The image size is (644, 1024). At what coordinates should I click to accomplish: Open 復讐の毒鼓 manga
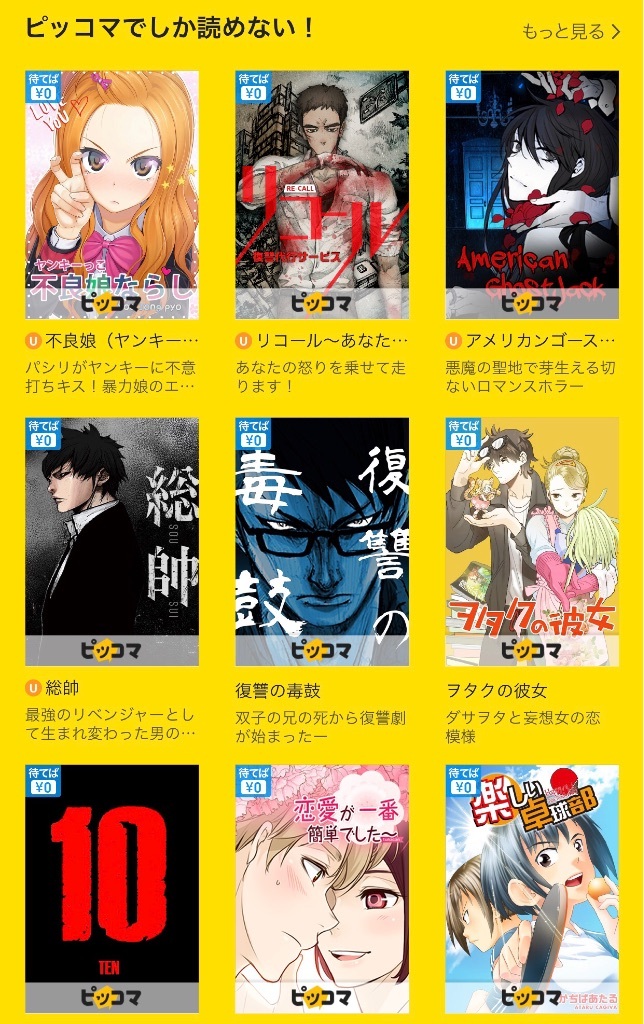coord(322,541)
